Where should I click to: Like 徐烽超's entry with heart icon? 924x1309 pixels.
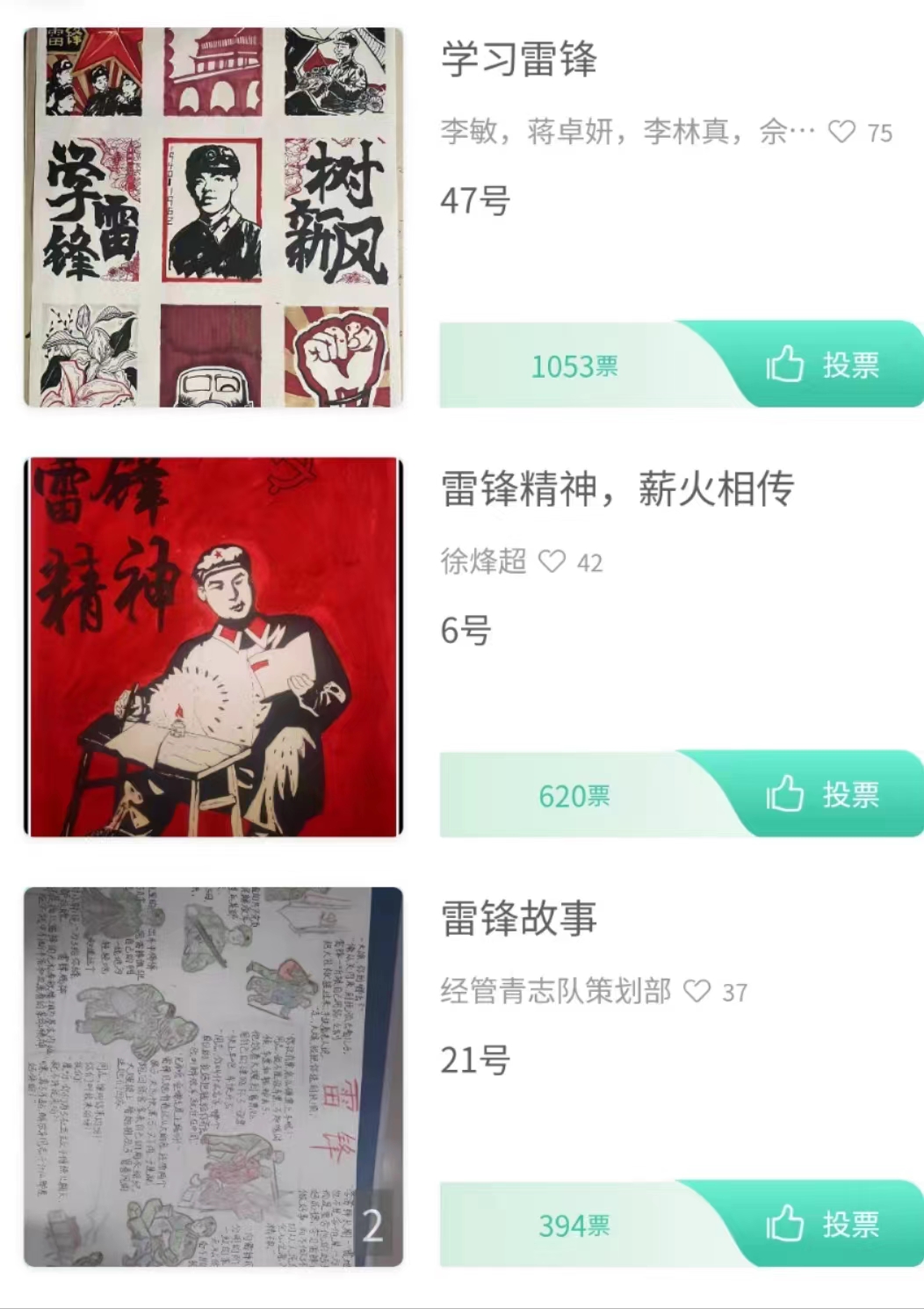(x=552, y=561)
